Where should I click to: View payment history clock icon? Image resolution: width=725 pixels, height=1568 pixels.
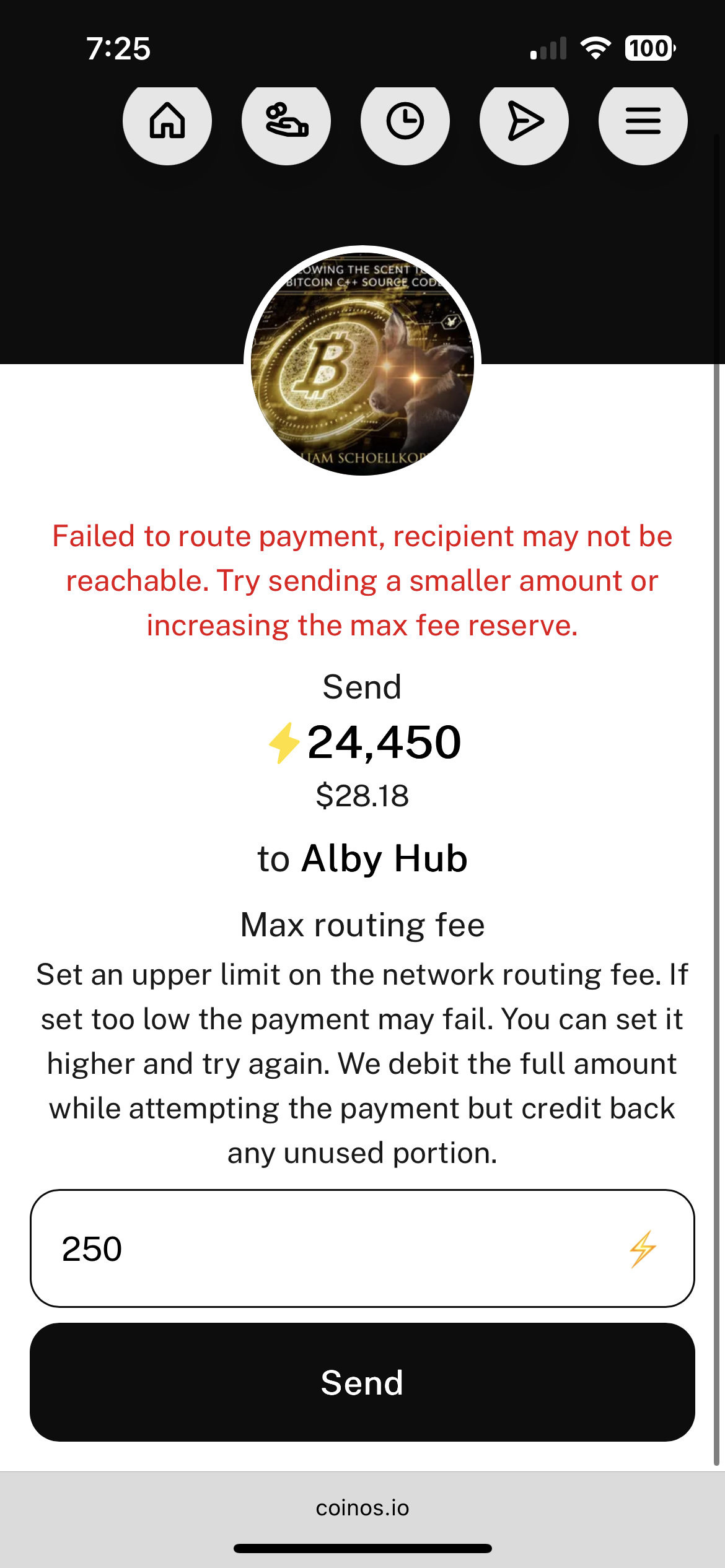coord(405,121)
